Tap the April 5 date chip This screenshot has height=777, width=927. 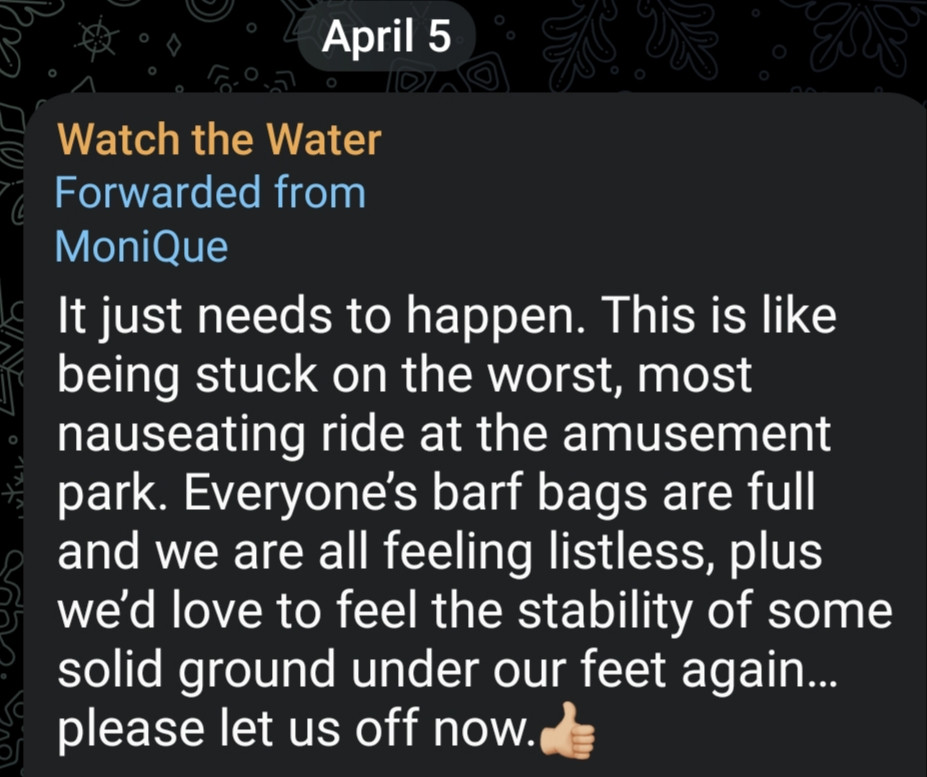(387, 37)
